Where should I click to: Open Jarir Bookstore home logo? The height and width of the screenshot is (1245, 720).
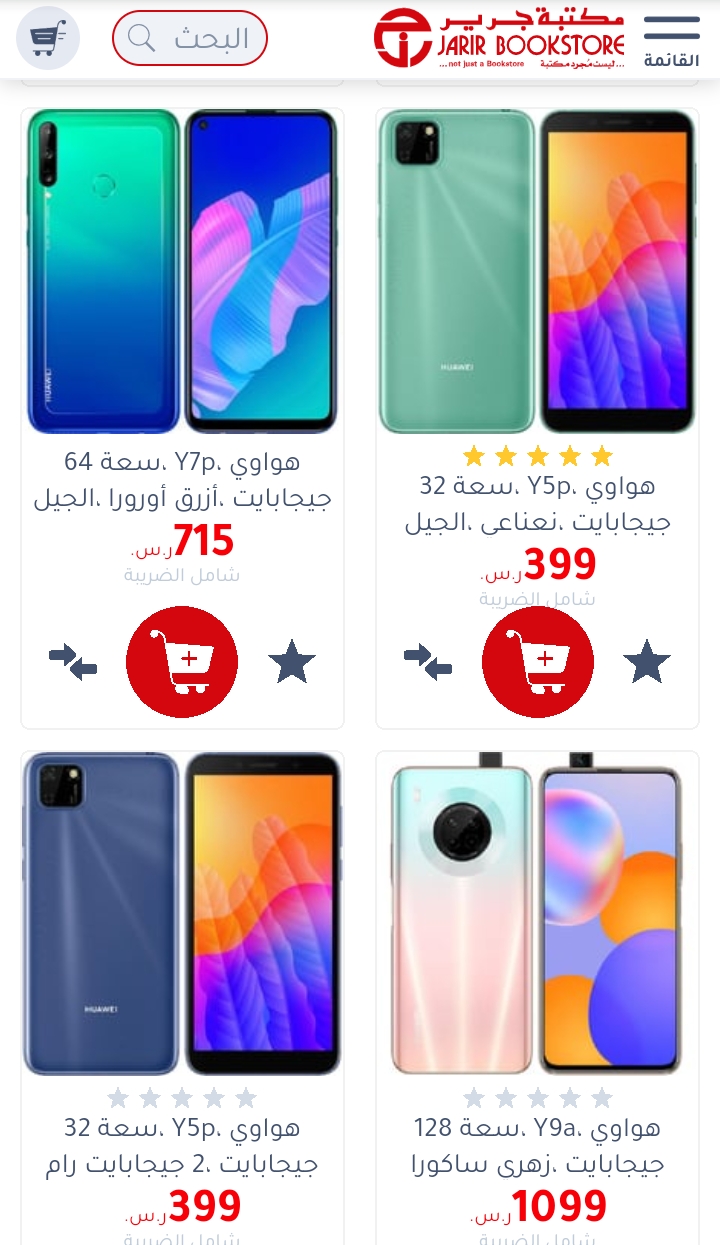click(499, 39)
